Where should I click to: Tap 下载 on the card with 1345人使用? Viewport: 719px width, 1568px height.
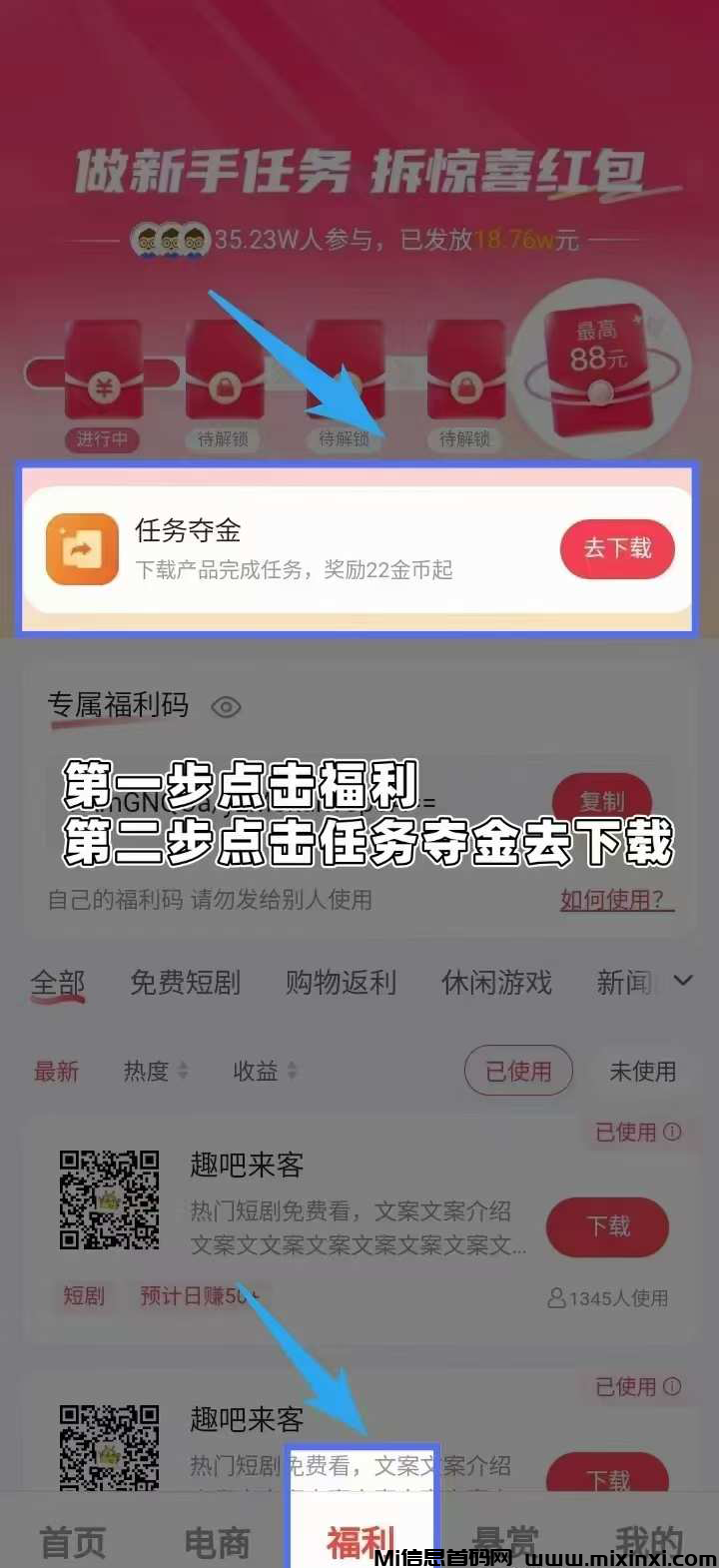point(608,1226)
